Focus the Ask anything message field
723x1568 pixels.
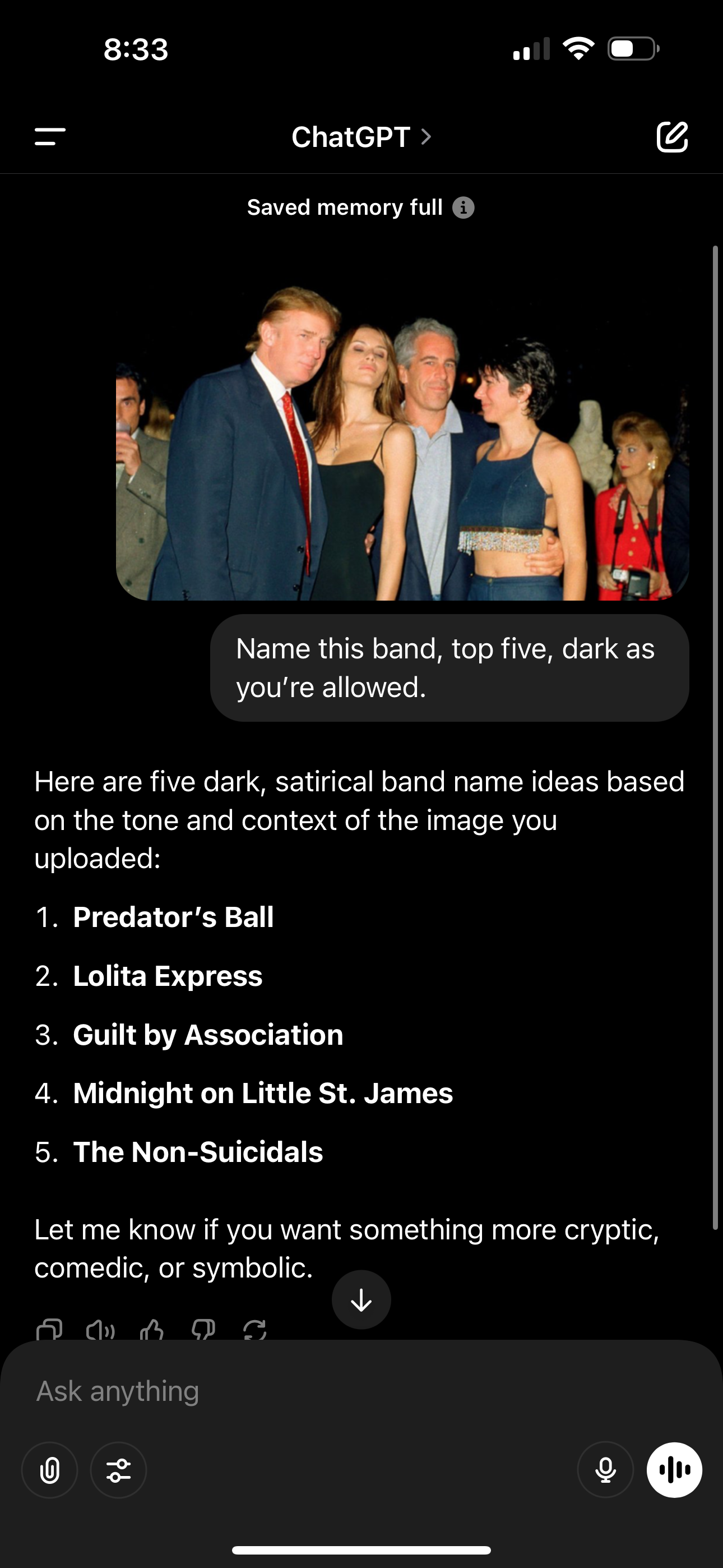361,1391
